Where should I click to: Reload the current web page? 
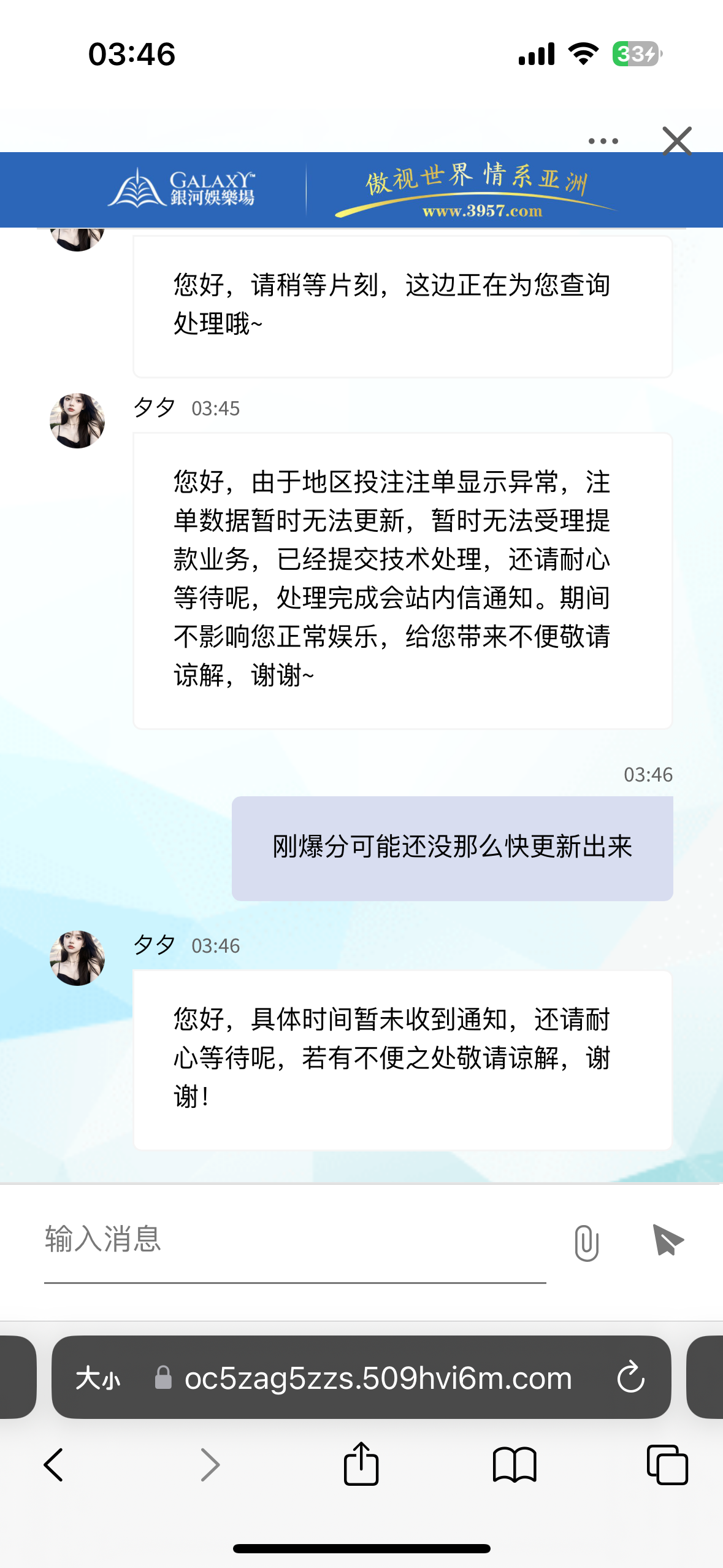pos(630,1379)
